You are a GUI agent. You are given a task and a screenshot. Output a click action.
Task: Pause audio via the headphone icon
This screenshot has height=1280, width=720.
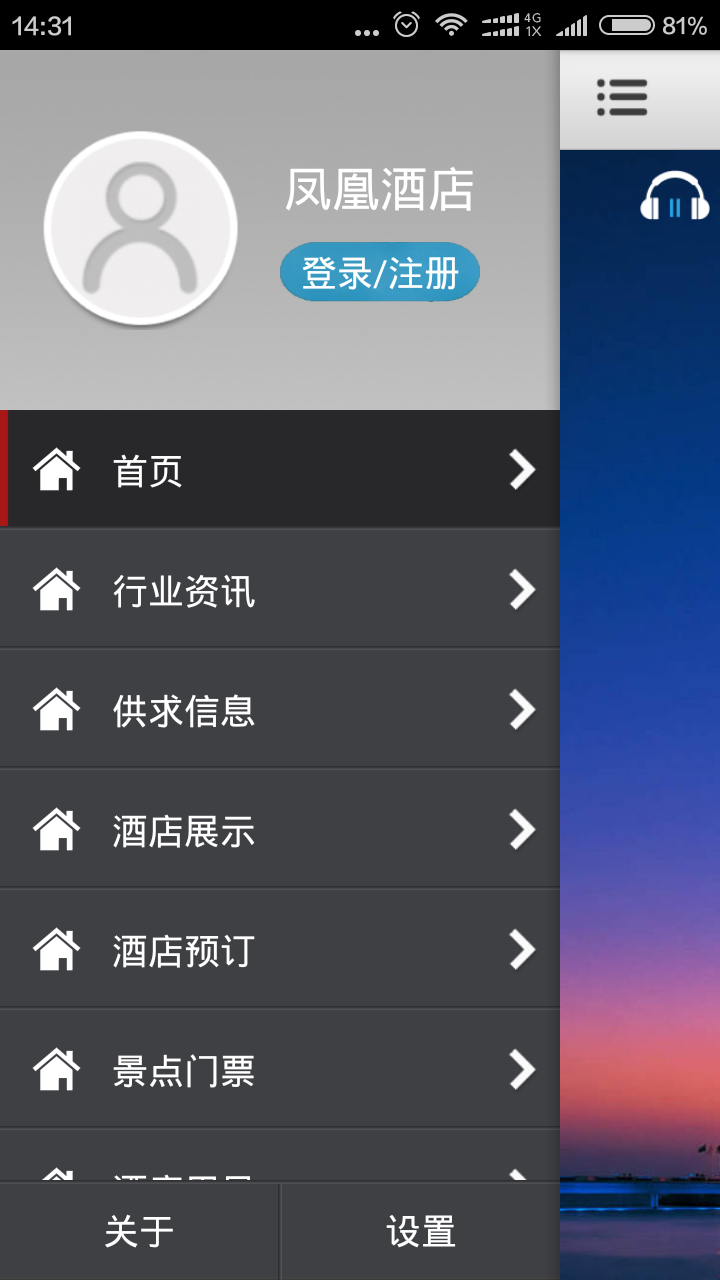tap(674, 198)
